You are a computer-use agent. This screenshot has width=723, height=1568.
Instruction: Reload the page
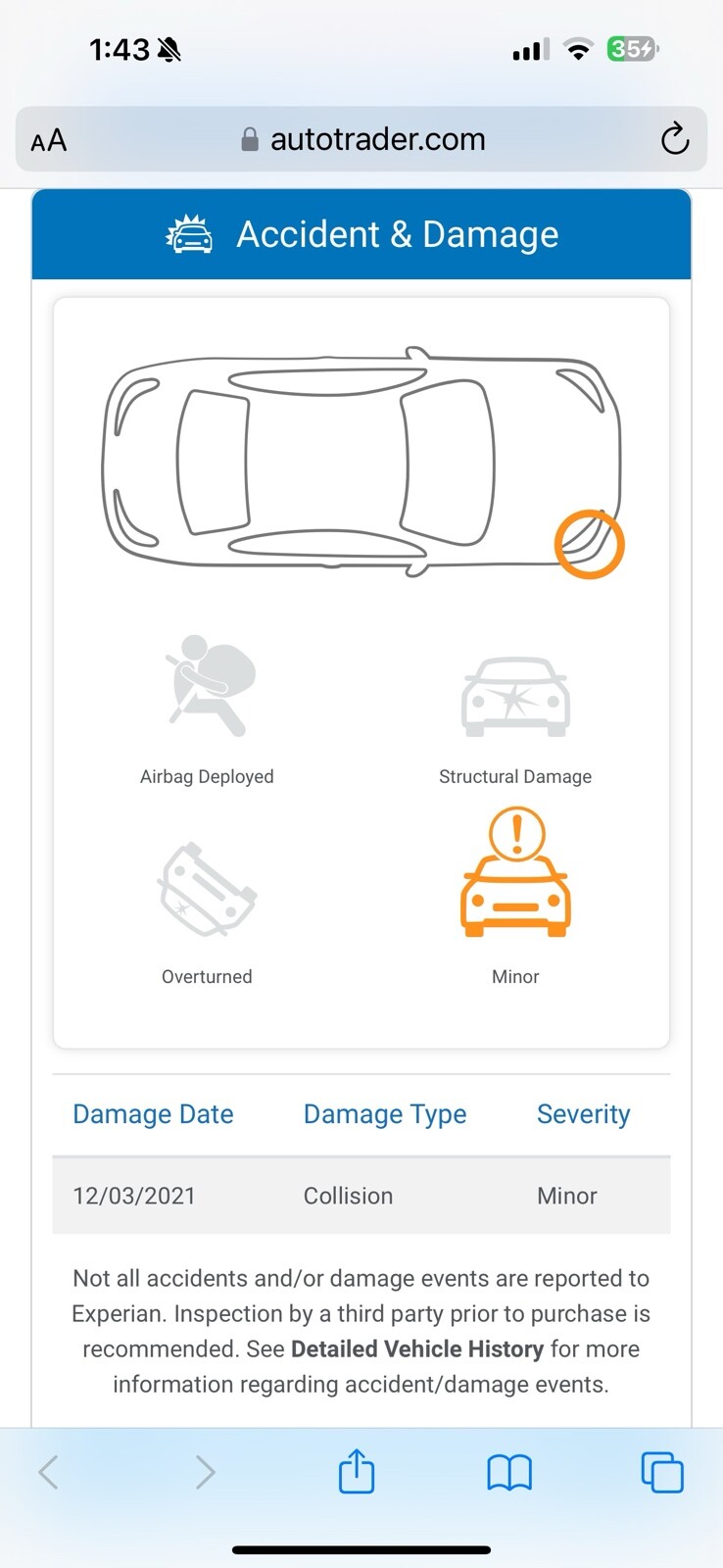(674, 140)
